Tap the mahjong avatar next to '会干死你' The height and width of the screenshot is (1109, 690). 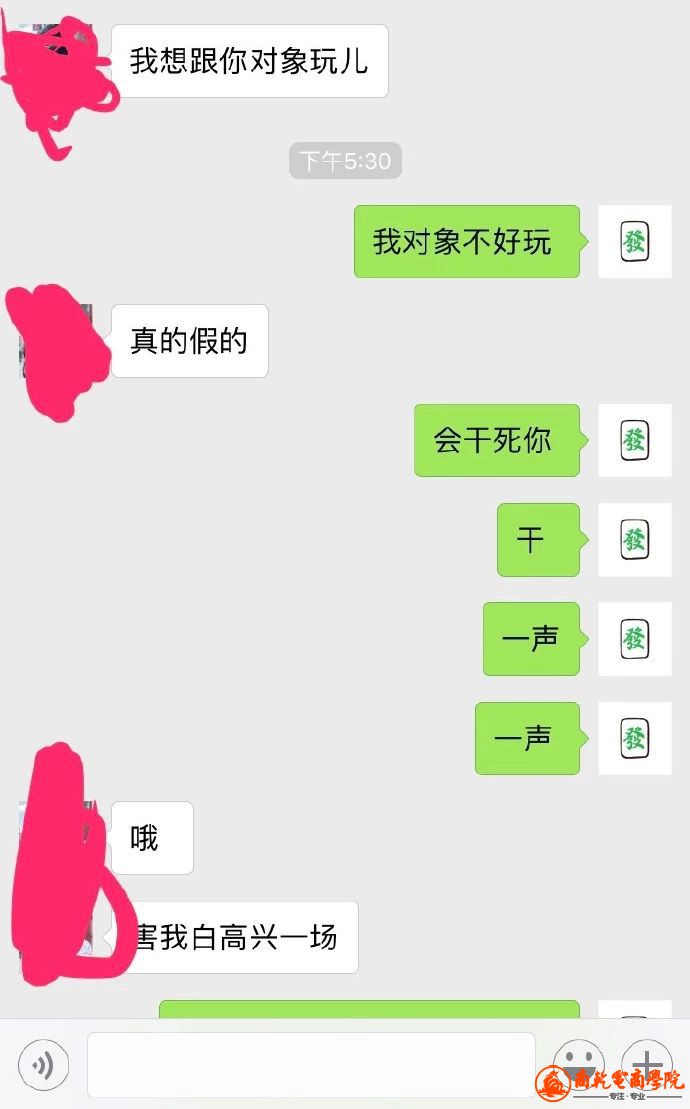tap(634, 440)
